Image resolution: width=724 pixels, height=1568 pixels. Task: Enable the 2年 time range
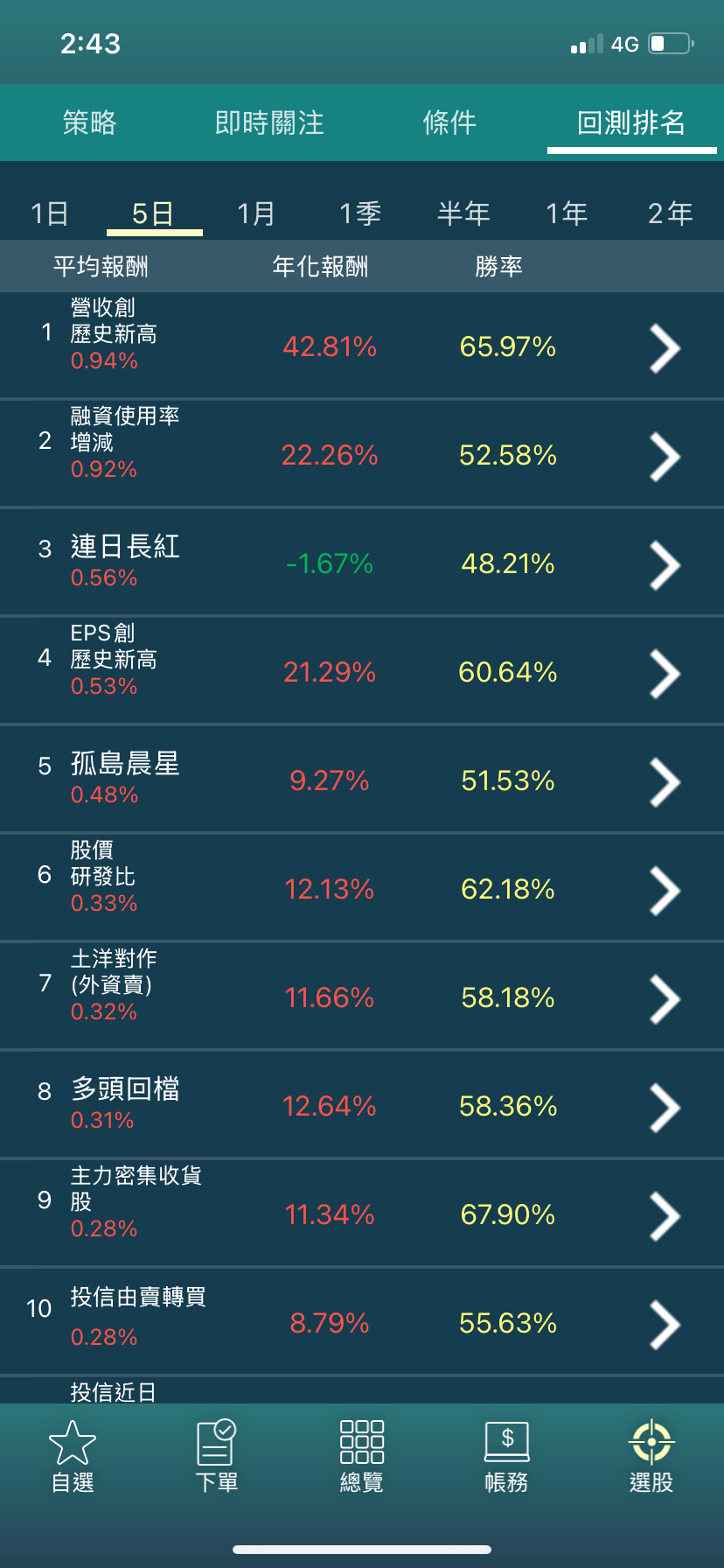pyautogui.click(x=670, y=212)
